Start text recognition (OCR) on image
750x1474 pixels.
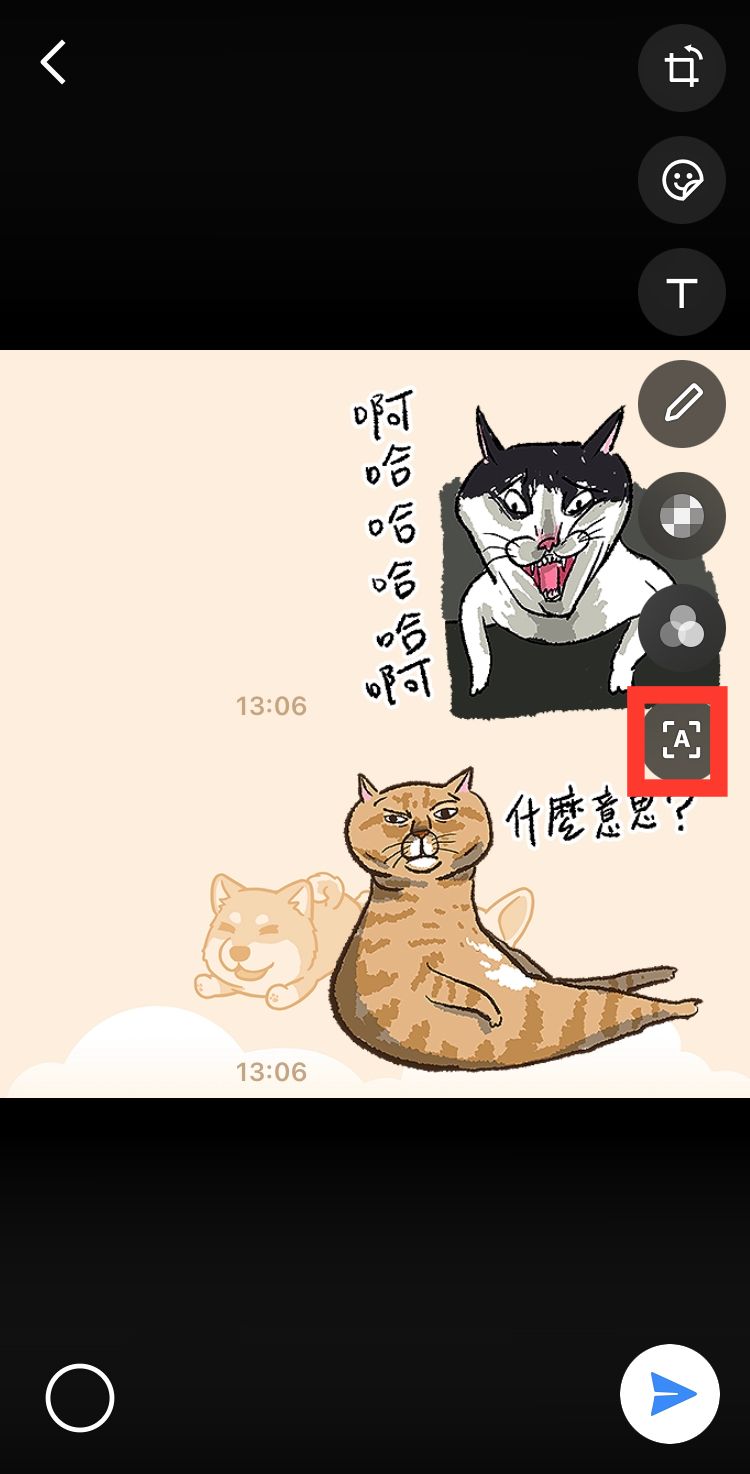680,740
